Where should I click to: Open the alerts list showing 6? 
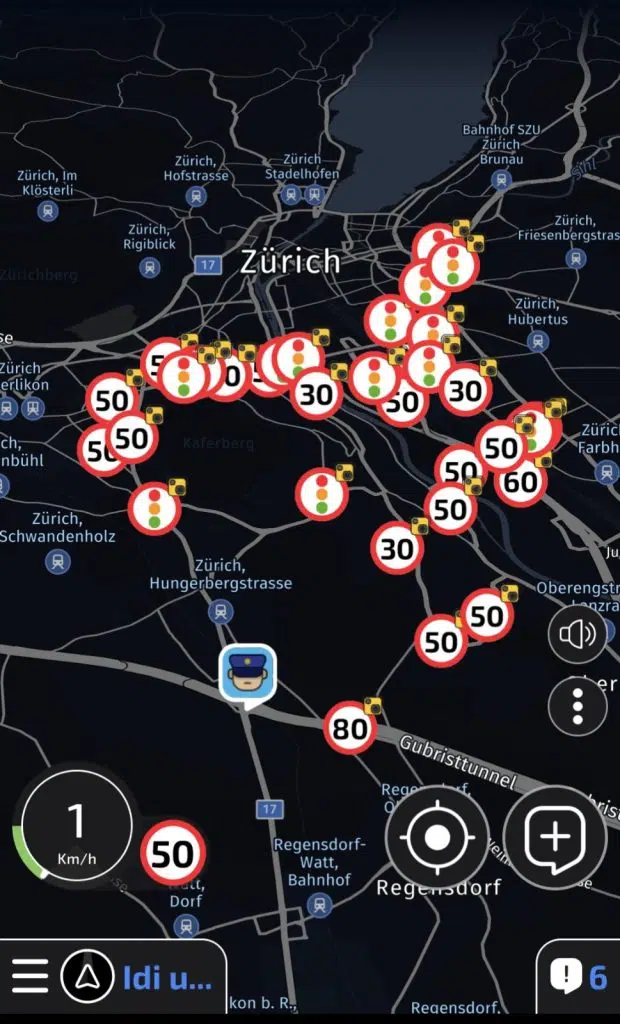pos(580,976)
